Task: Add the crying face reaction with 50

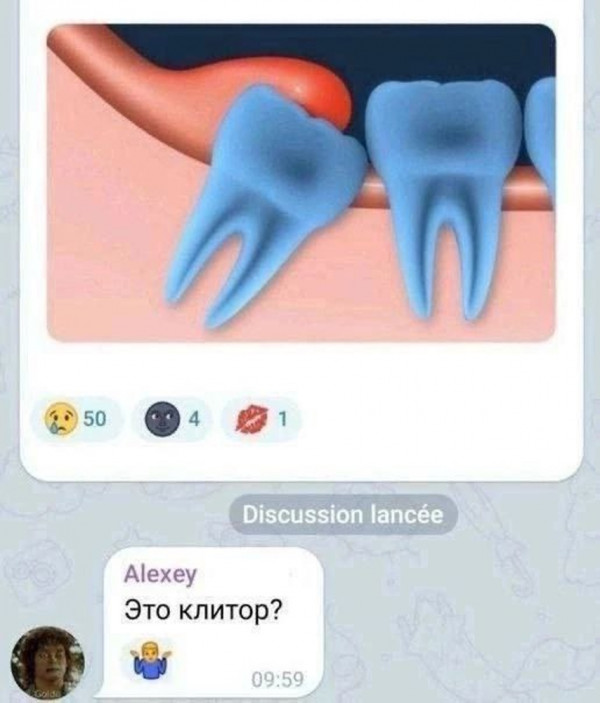Action: click(x=79, y=420)
